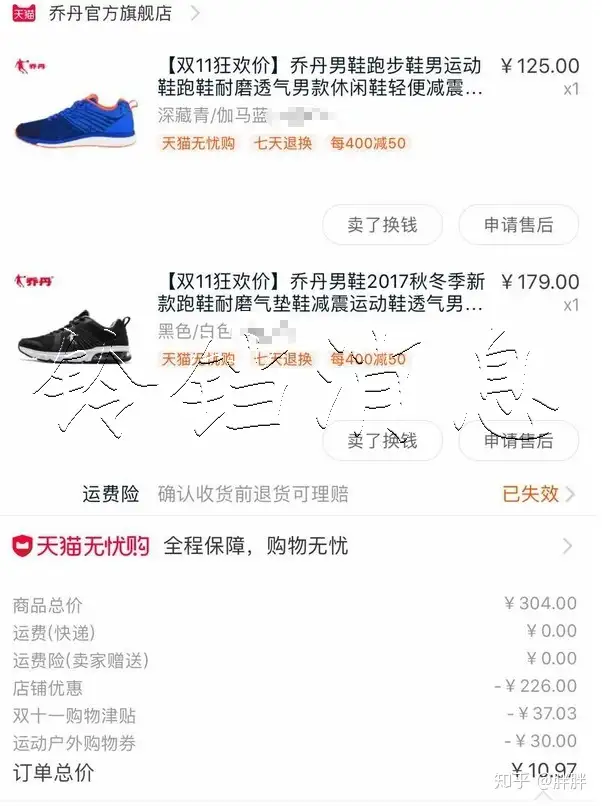The height and width of the screenshot is (806, 602).
Task: Request 申请售后 for the ¥179.00 black shoes
Action: point(518,440)
